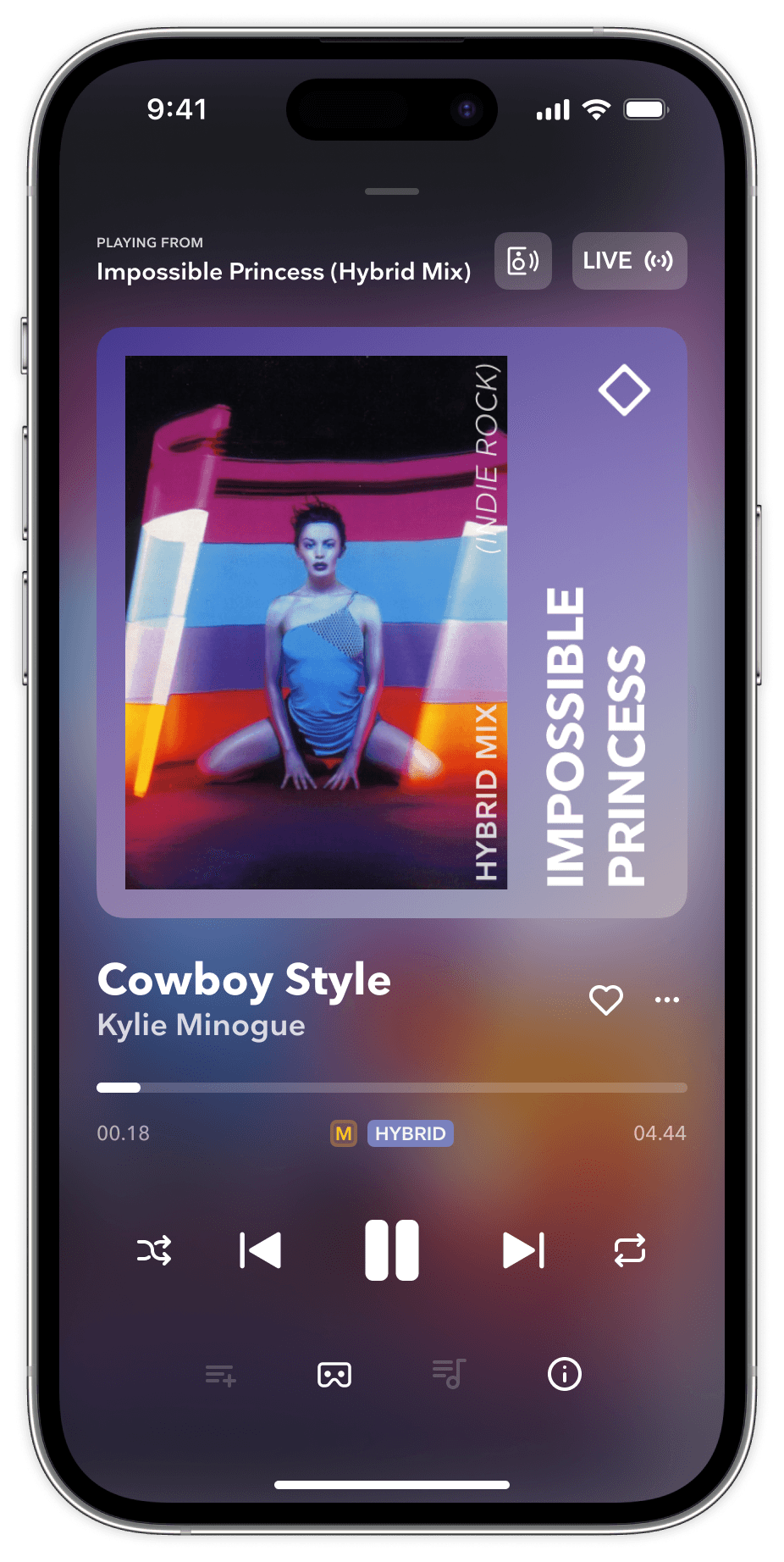Viewport: 784px width, 1562px height.
Task: Open the VR headset mode icon
Action: click(x=334, y=1375)
